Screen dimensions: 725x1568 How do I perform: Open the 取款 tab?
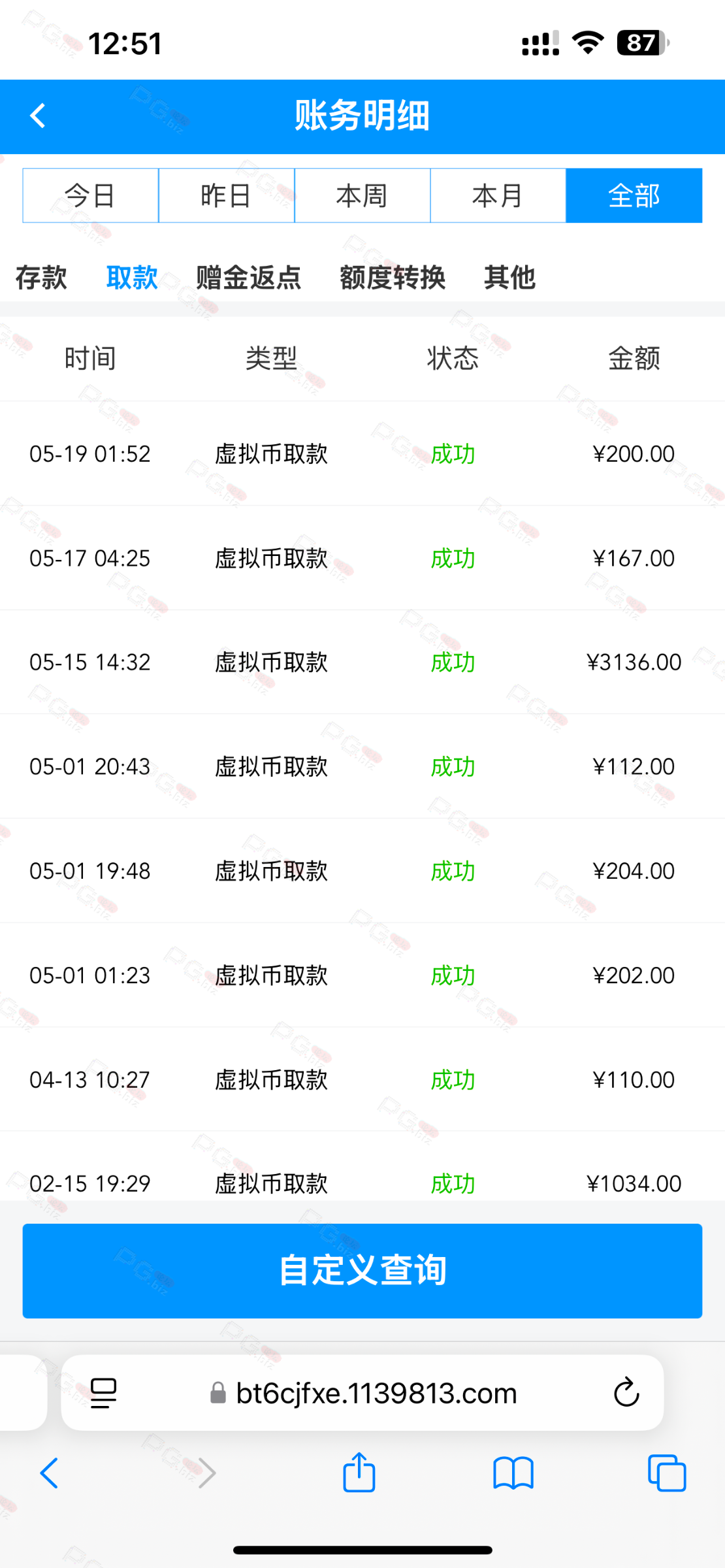(x=132, y=278)
